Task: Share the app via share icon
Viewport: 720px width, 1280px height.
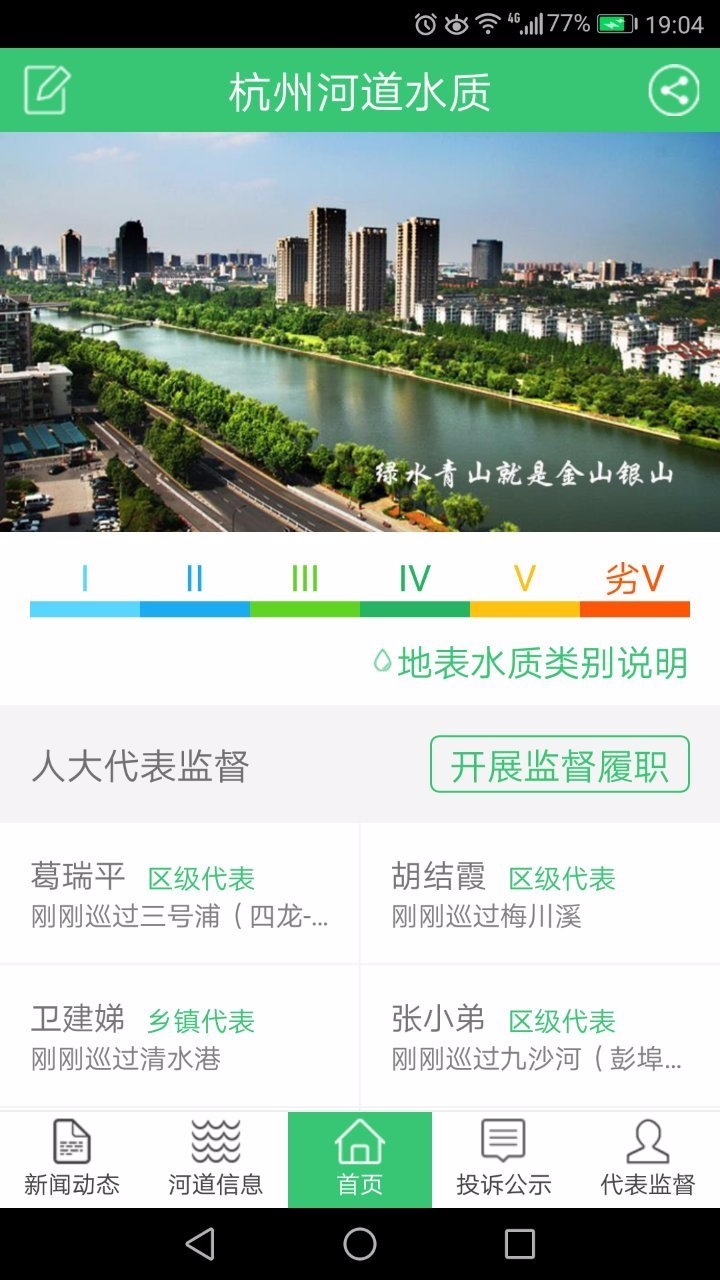Action: [x=674, y=91]
